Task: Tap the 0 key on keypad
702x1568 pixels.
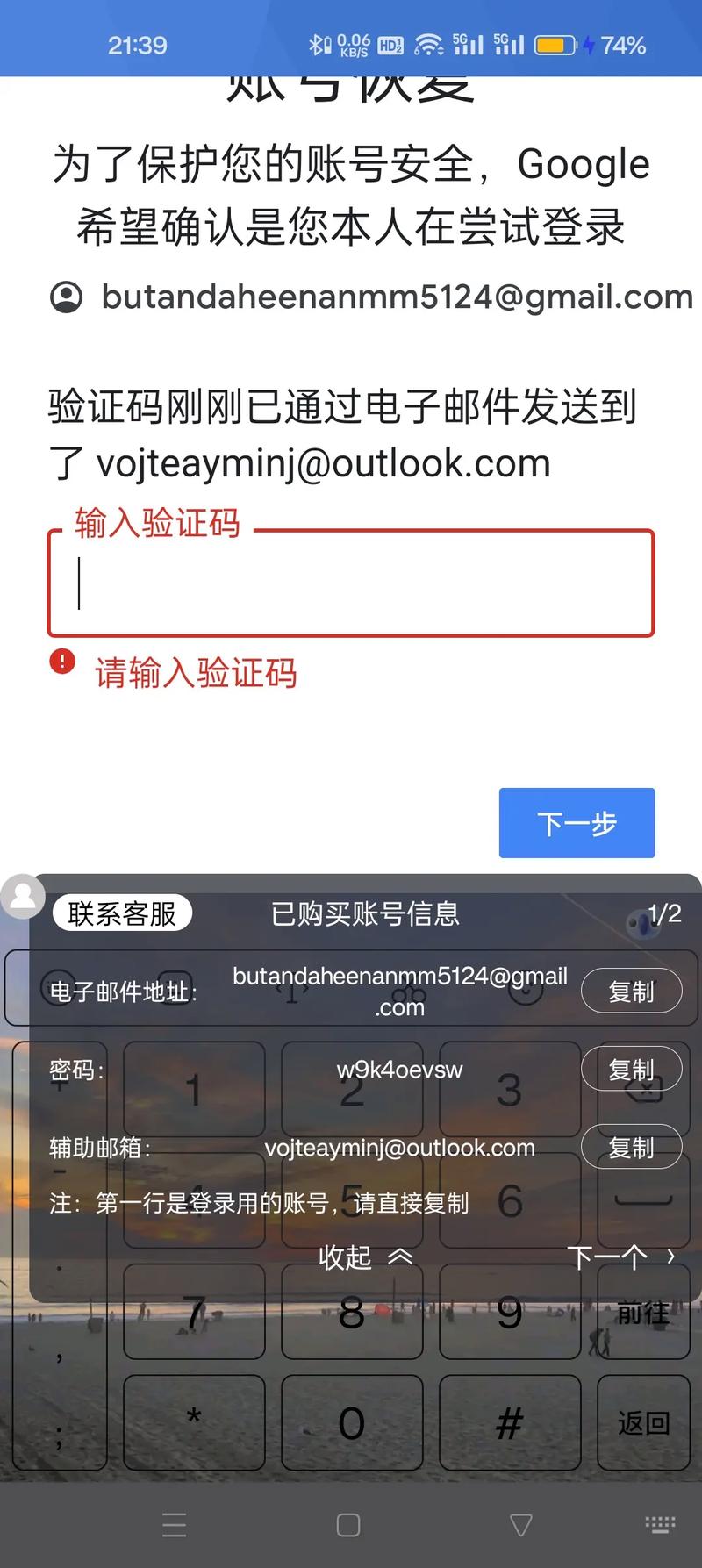Action: 352,1422
